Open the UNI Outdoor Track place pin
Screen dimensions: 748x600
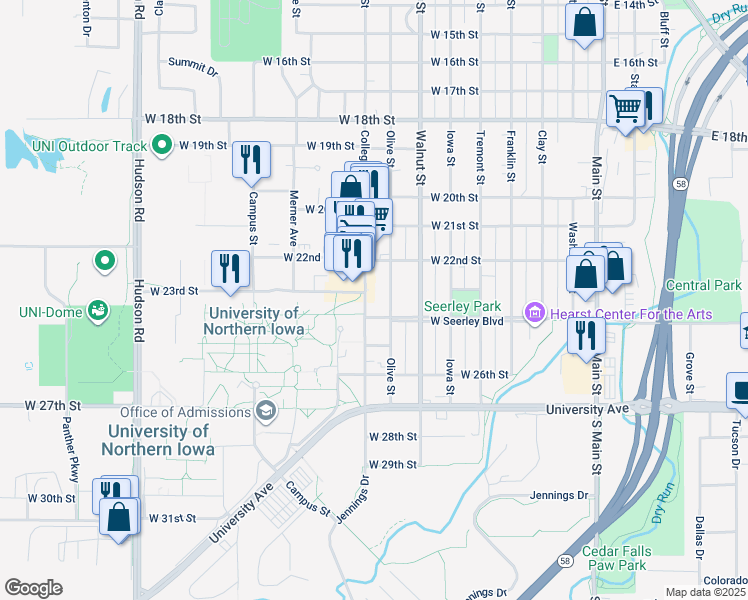[x=162, y=145]
